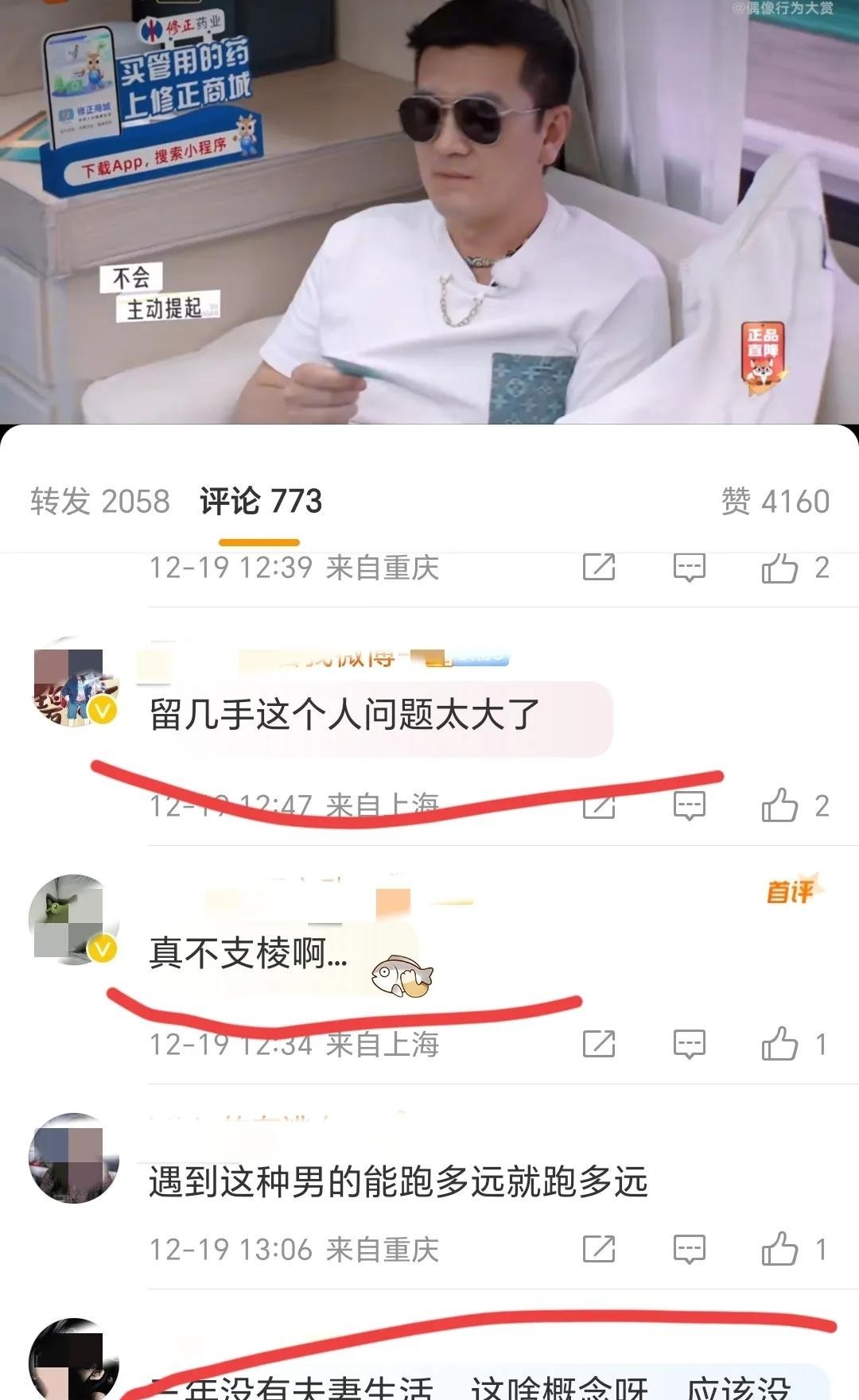Repost the comment 遇到这种男的能跑多远就跑多远
The height and width of the screenshot is (1400, 859).
pyautogui.click(x=599, y=1249)
